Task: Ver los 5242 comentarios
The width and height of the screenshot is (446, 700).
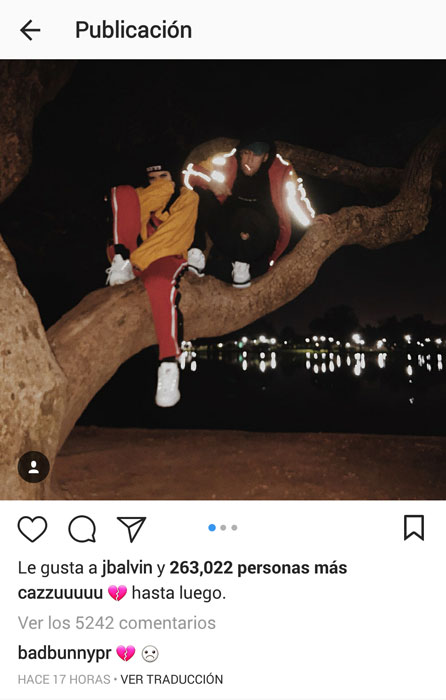Action: (117, 623)
